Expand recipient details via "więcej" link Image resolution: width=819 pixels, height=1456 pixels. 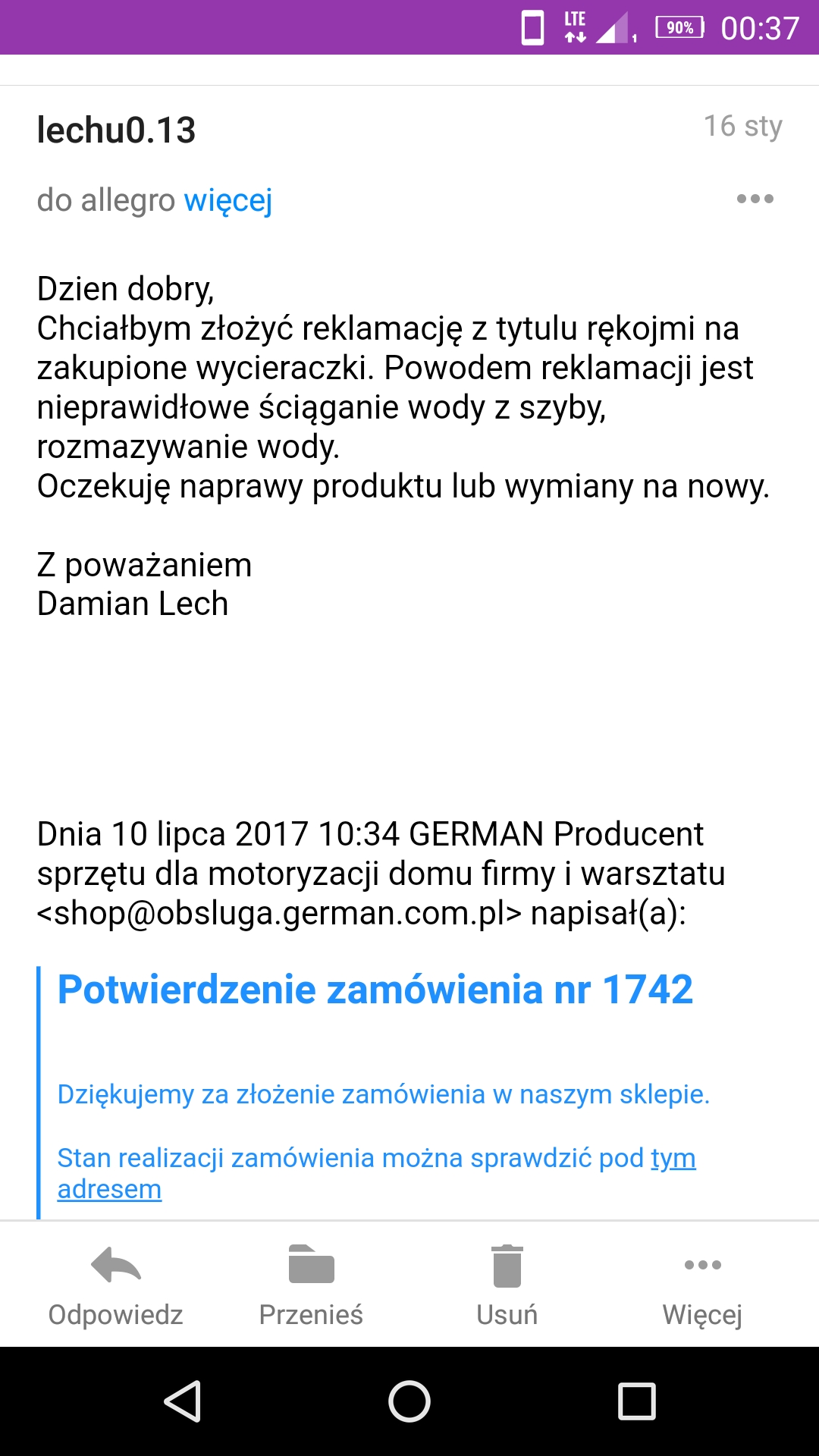tap(227, 201)
